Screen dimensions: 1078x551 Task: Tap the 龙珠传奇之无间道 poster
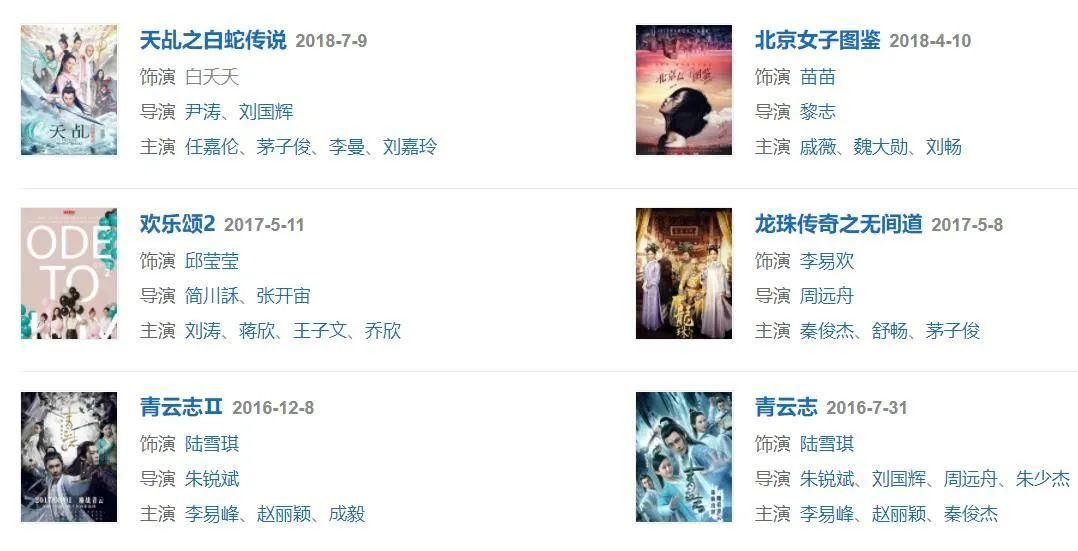[683, 273]
